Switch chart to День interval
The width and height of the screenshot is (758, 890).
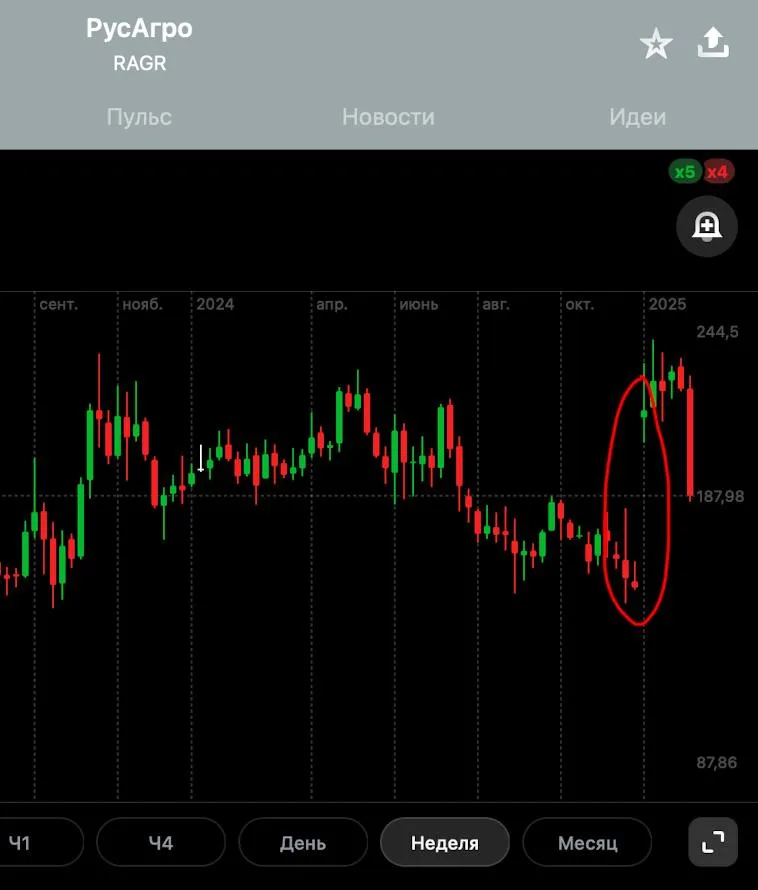303,843
